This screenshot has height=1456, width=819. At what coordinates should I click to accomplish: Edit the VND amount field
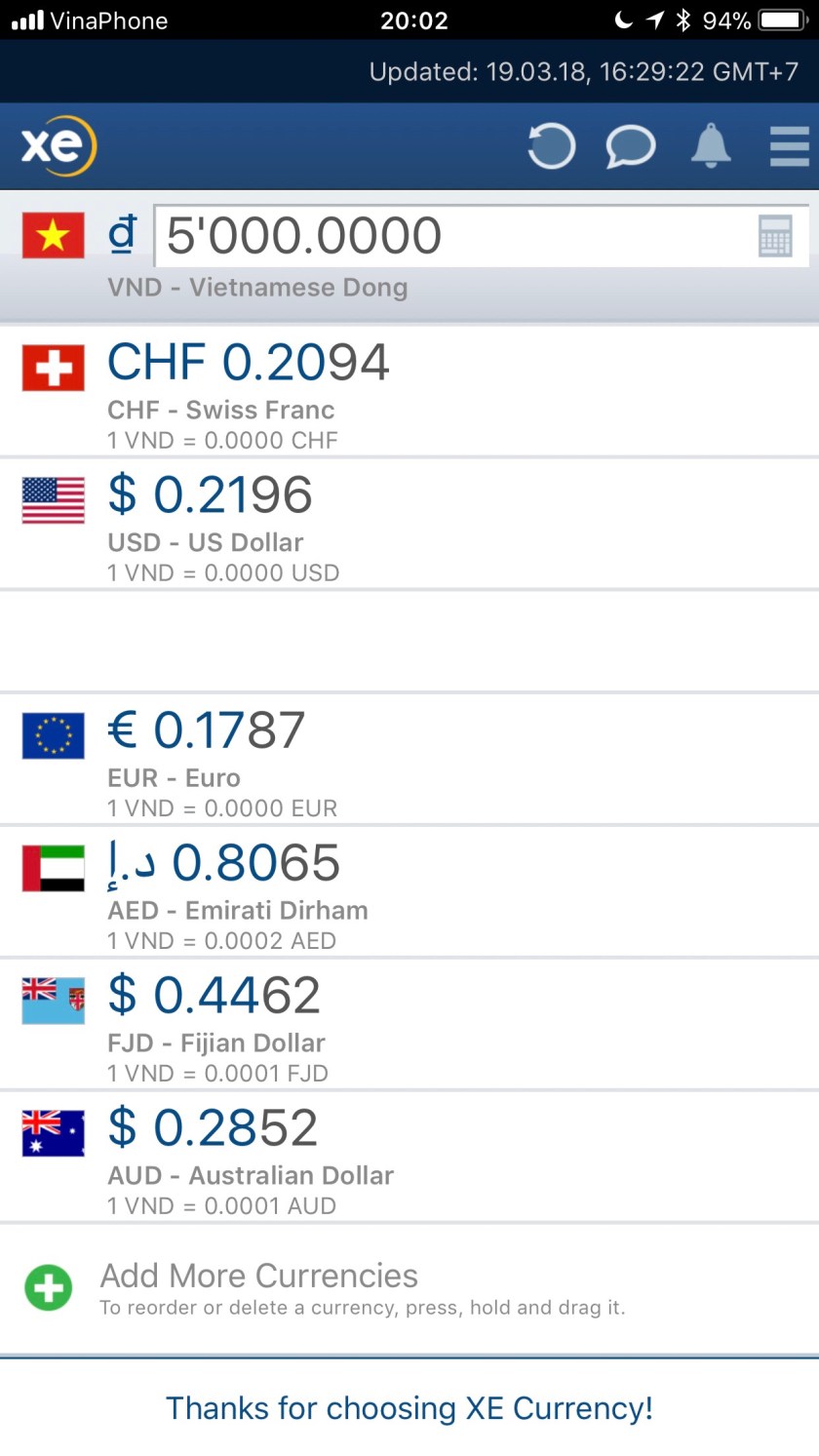[x=448, y=236]
